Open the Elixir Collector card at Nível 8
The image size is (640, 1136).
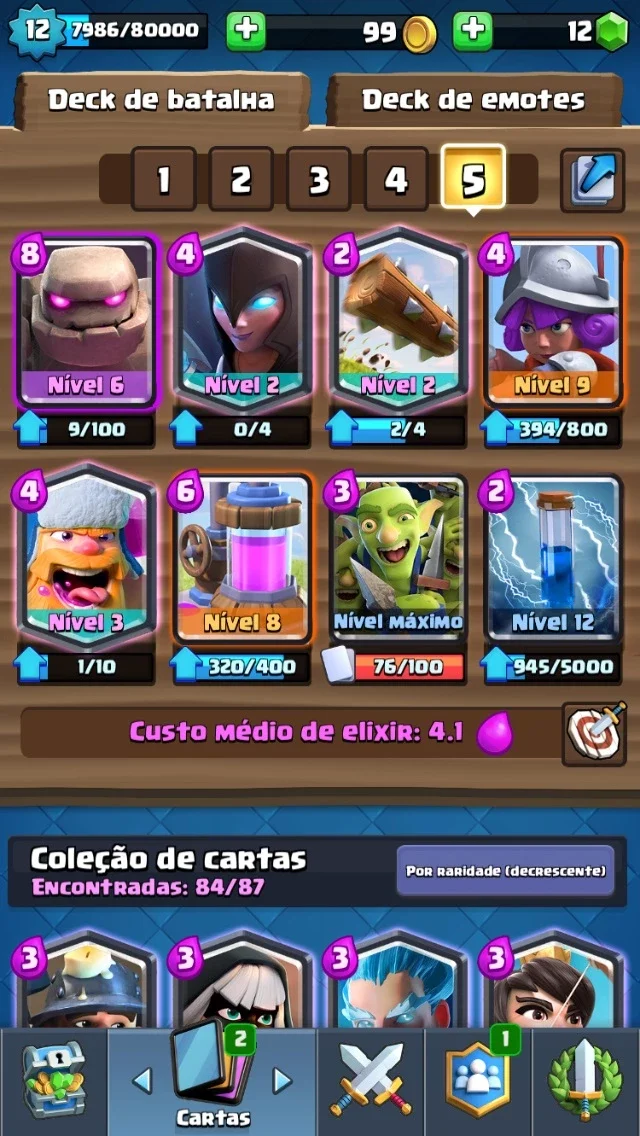point(242,559)
